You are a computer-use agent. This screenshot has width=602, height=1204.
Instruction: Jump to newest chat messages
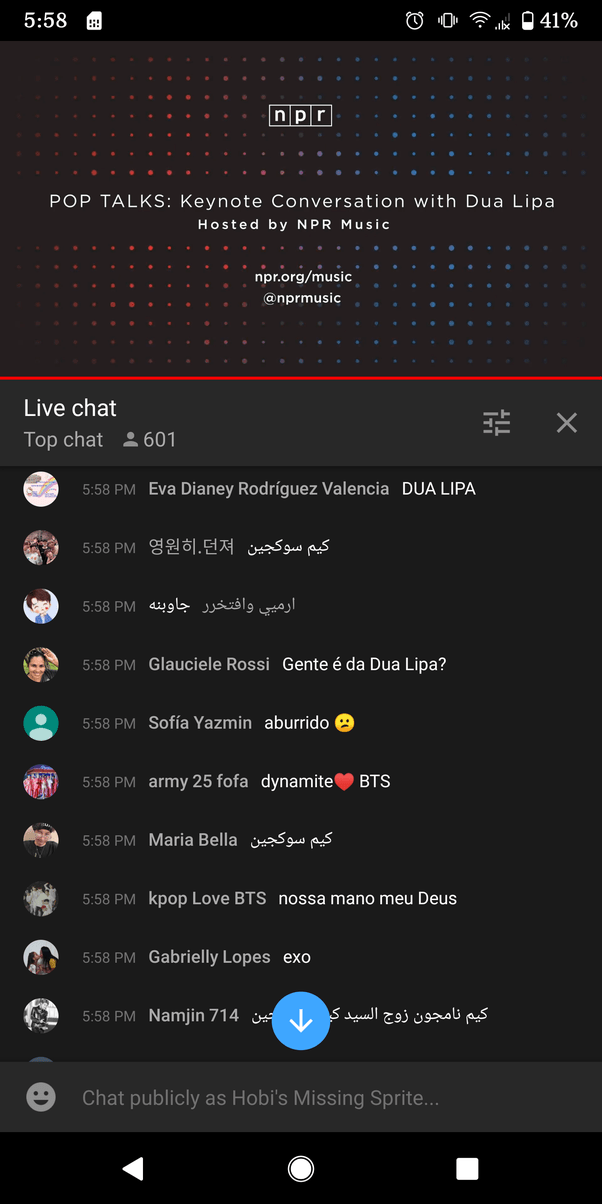pyautogui.click(x=301, y=1021)
